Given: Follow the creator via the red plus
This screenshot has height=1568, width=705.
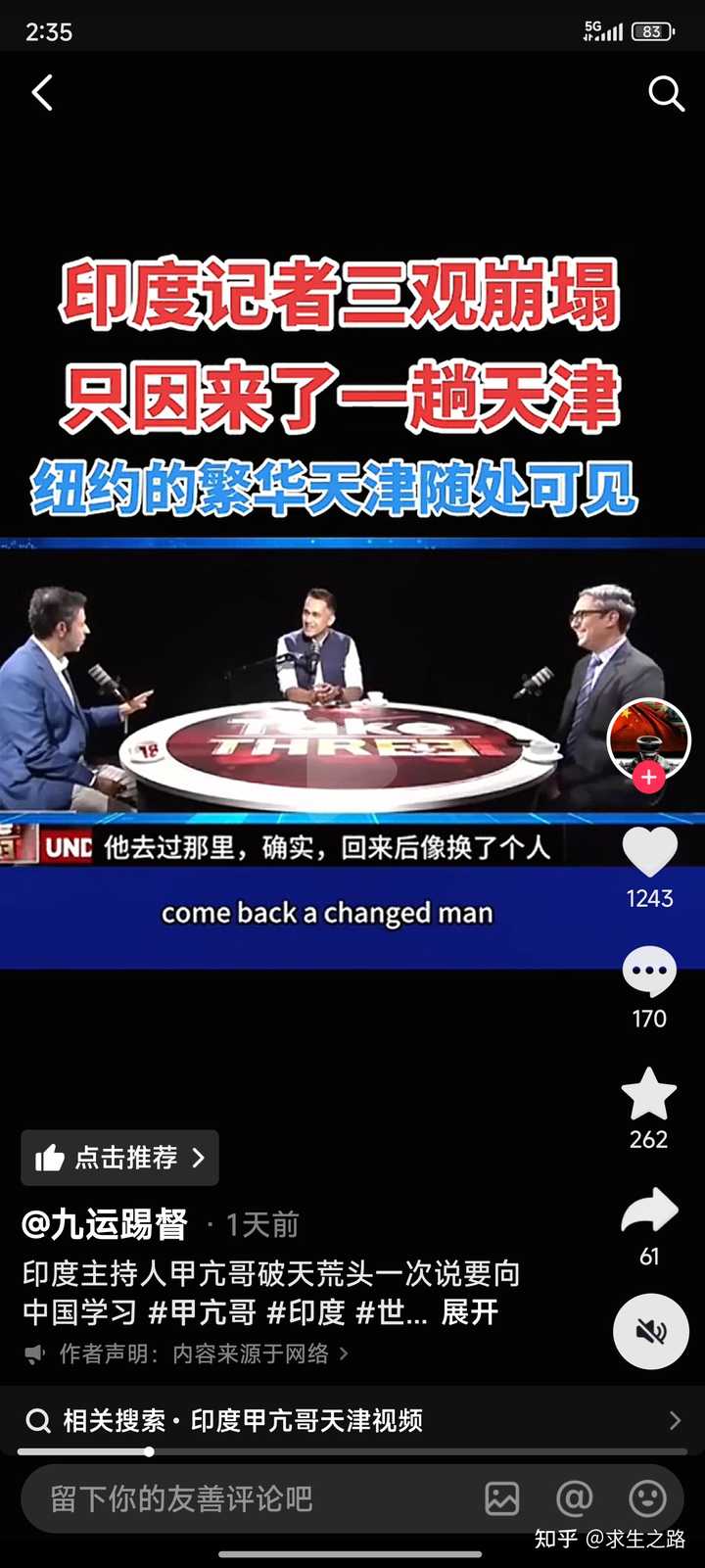Looking at the screenshot, I should coord(648,778).
